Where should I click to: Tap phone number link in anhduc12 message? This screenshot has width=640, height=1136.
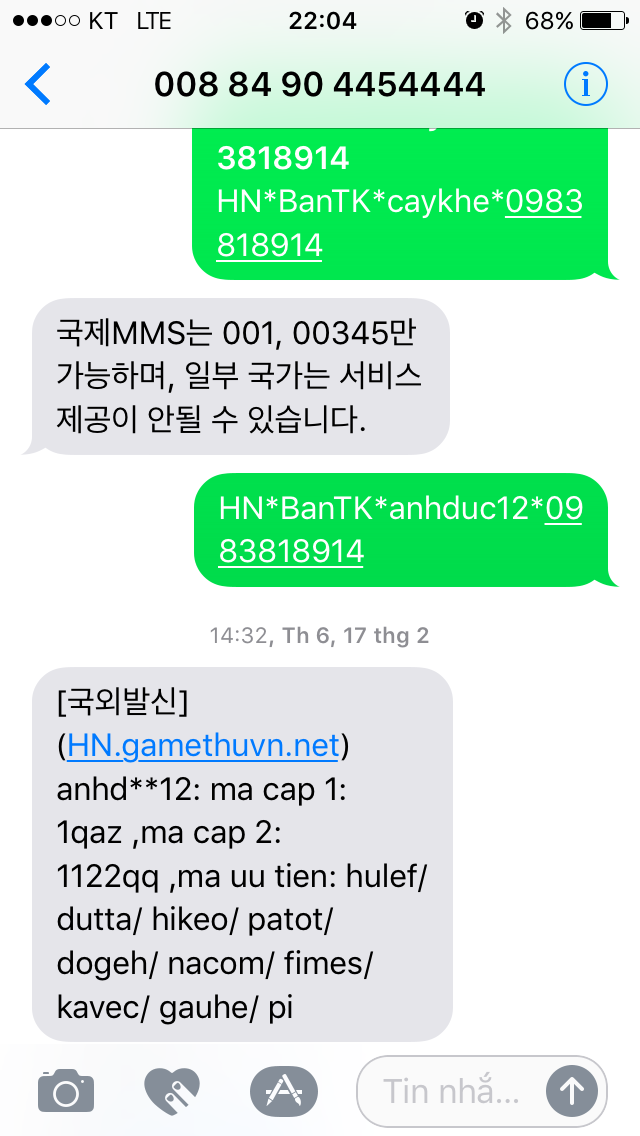point(290,550)
